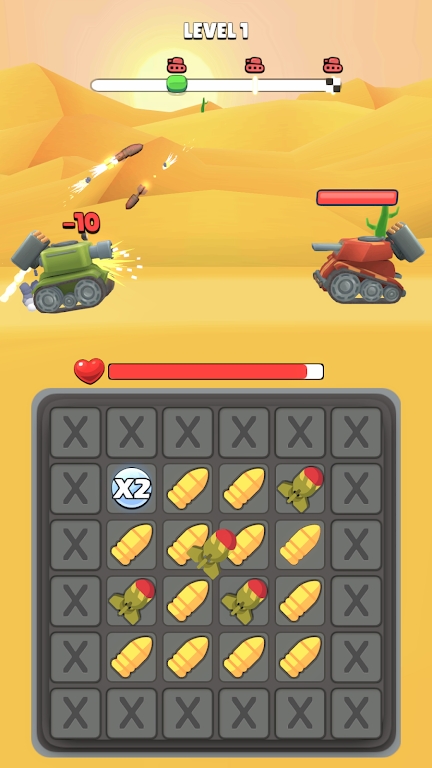Tap the X2 multiplier tile
The image size is (432, 768).
(131, 488)
